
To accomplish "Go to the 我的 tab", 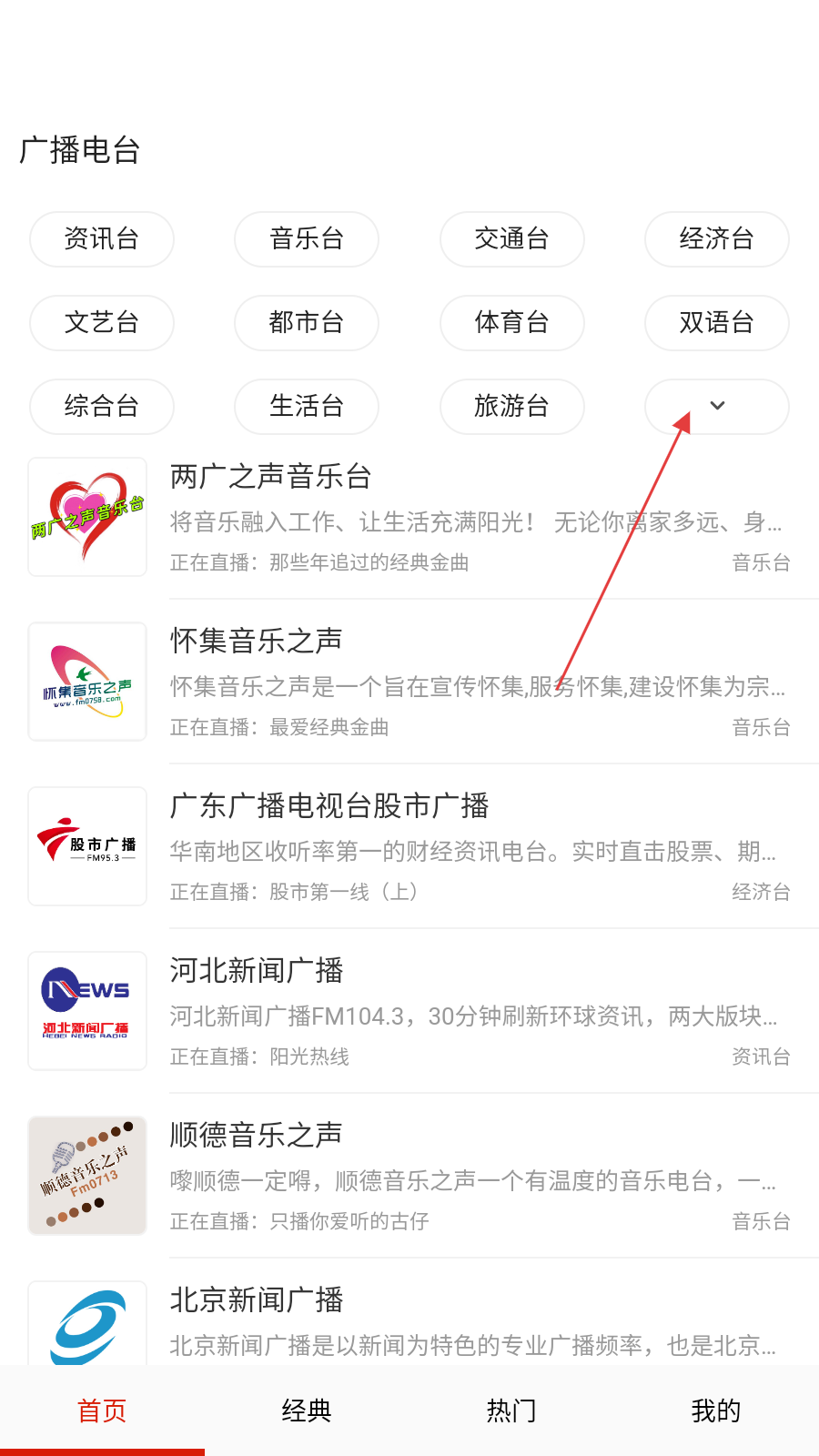I will (716, 1410).
